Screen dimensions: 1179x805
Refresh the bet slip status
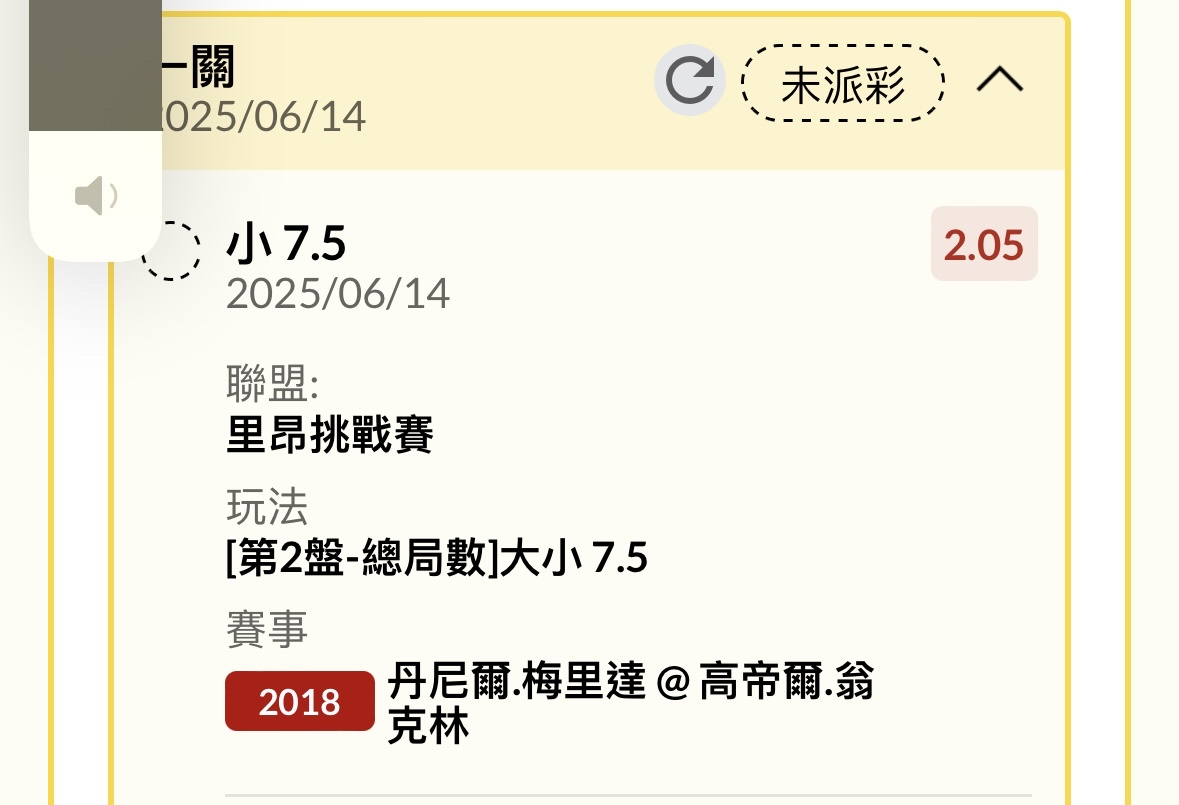tap(689, 82)
